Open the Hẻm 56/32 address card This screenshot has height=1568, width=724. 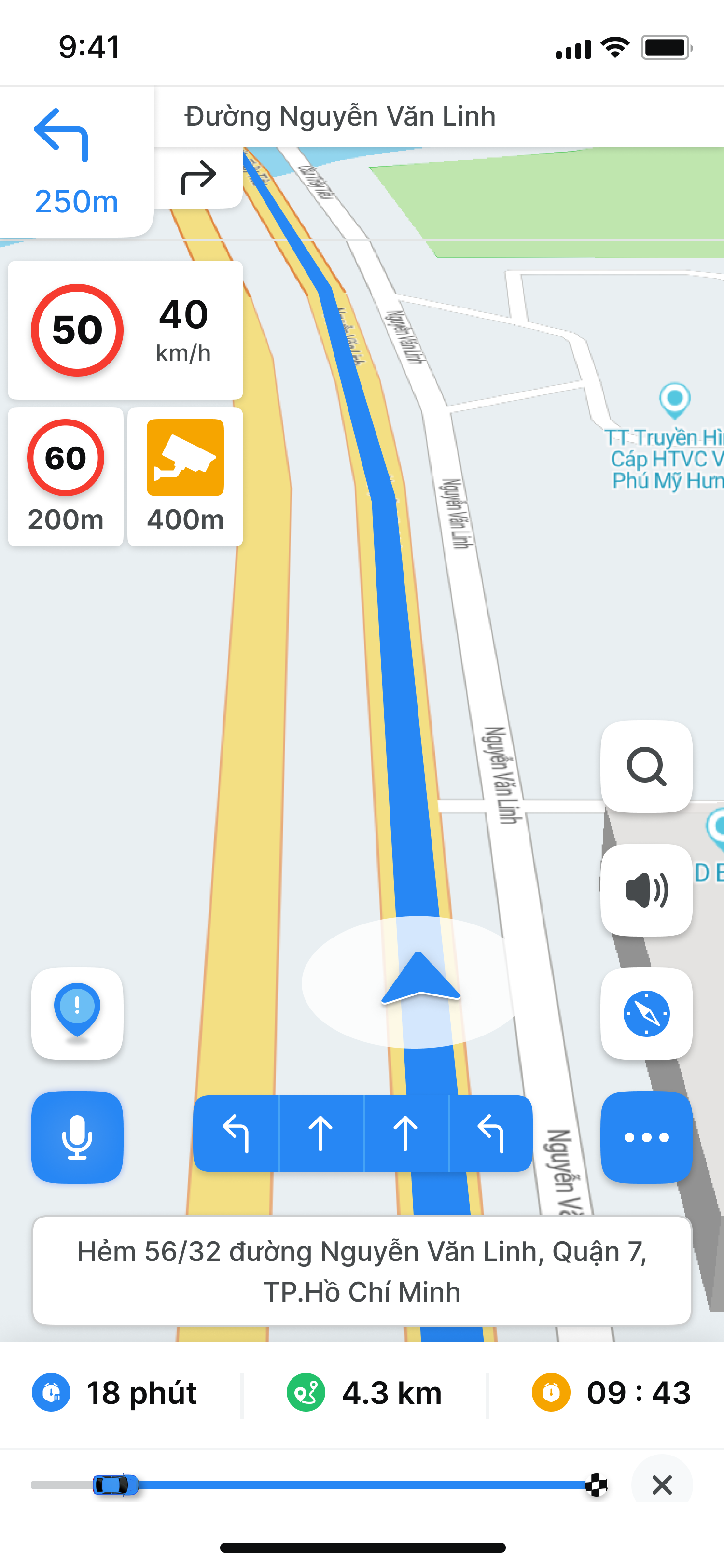tap(362, 1271)
